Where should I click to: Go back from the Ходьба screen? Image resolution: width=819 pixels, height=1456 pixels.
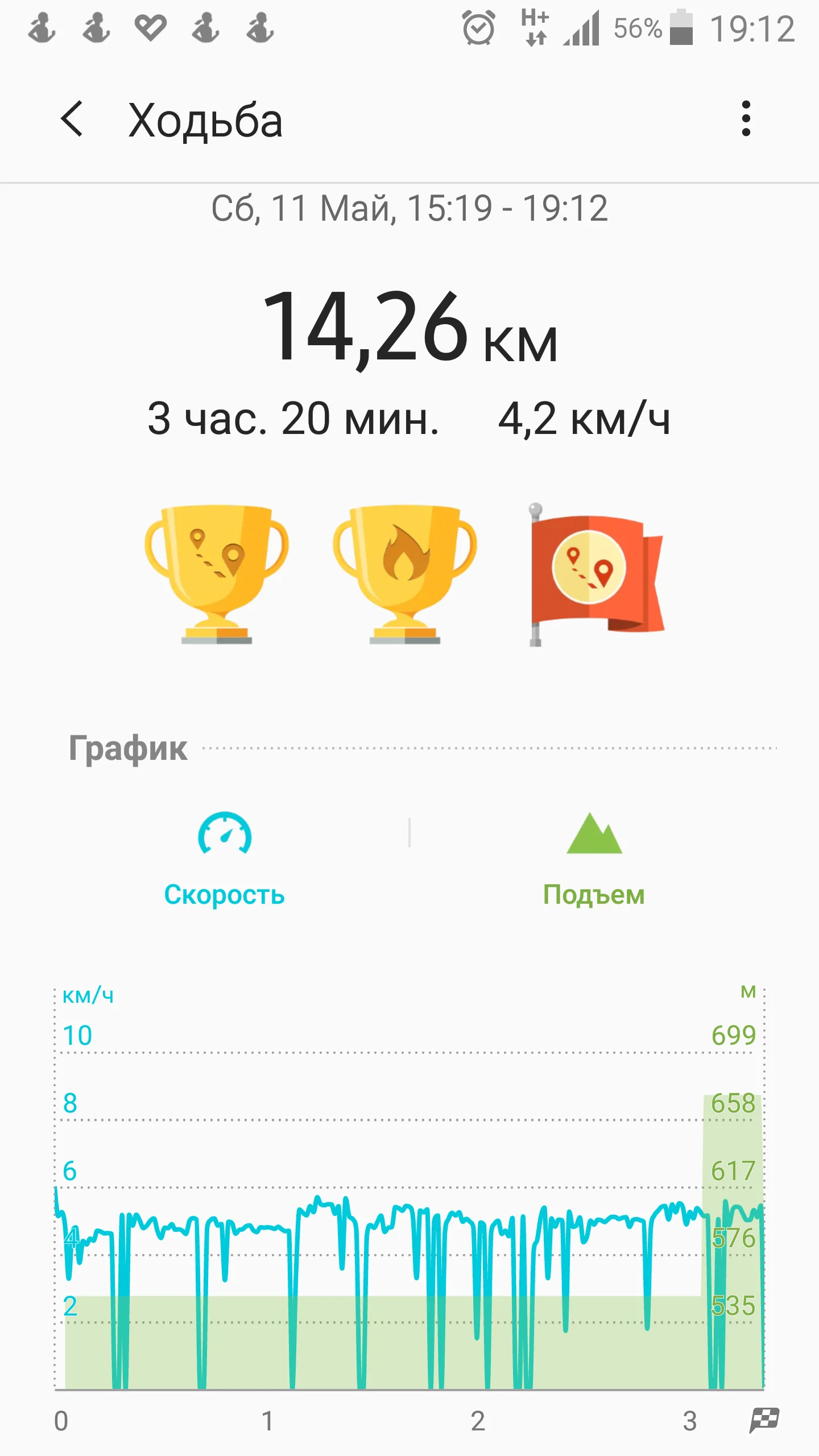point(72,119)
